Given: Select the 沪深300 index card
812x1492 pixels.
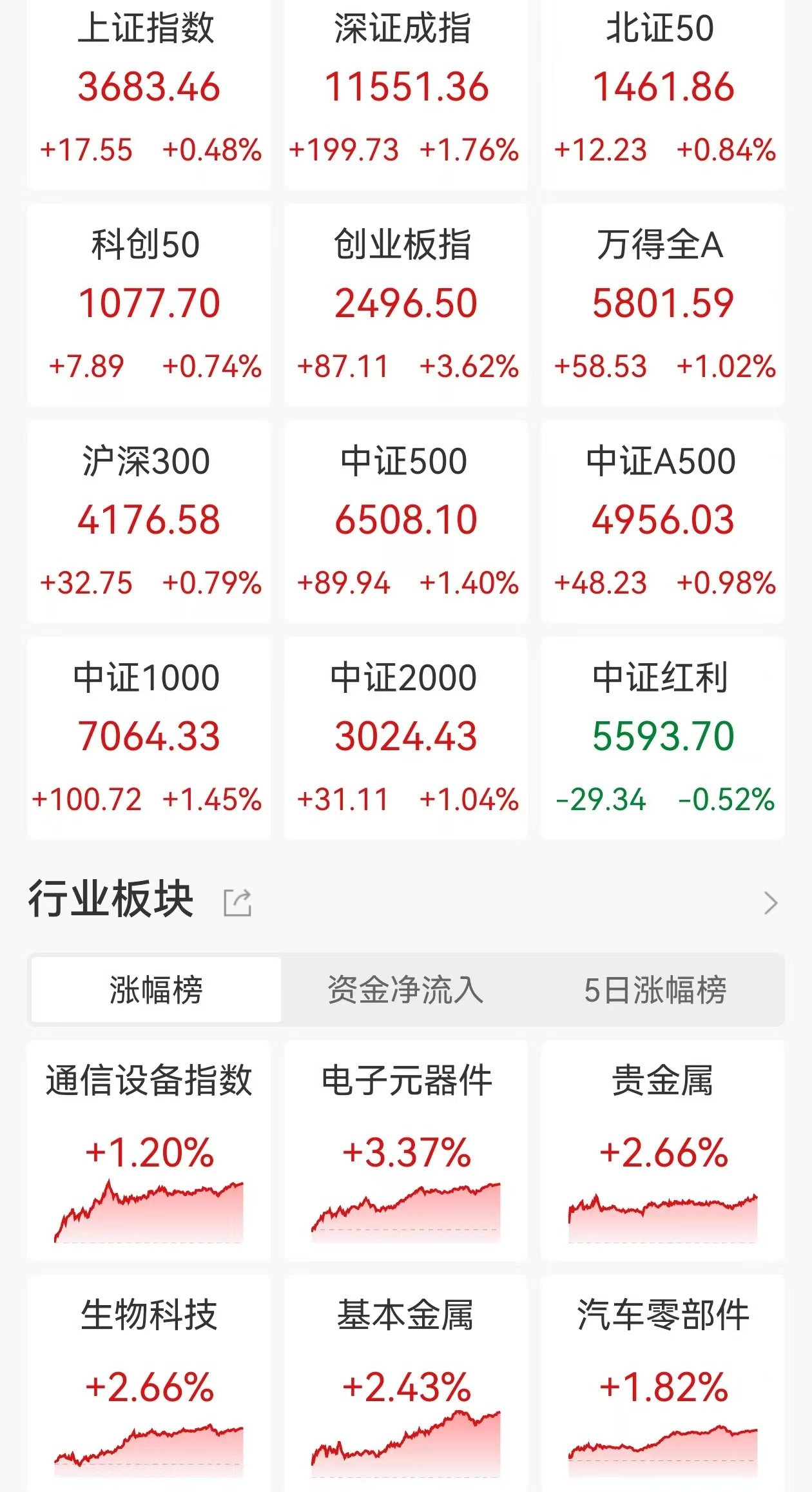Looking at the screenshot, I should point(149,521).
